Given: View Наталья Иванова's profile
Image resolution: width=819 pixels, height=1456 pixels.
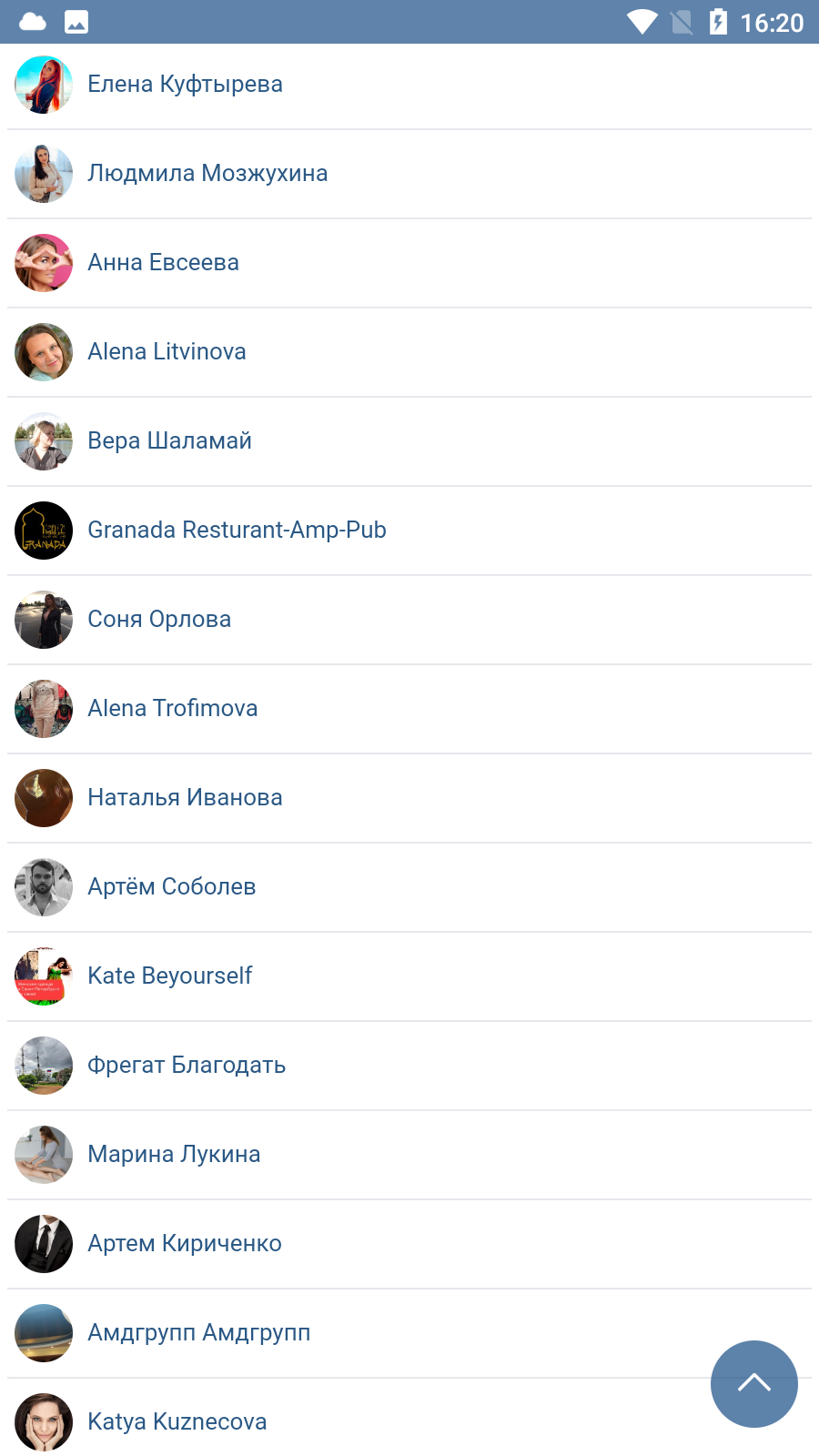Looking at the screenshot, I should click(x=409, y=798).
